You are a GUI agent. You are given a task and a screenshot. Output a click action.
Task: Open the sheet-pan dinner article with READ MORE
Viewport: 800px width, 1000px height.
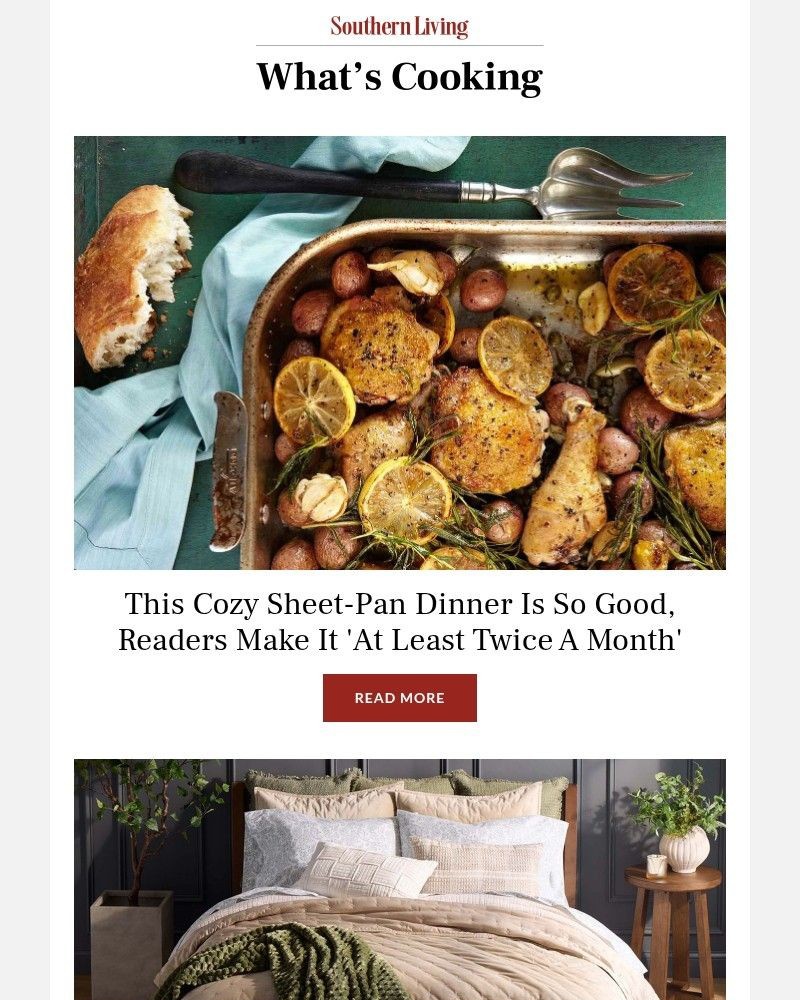point(399,698)
